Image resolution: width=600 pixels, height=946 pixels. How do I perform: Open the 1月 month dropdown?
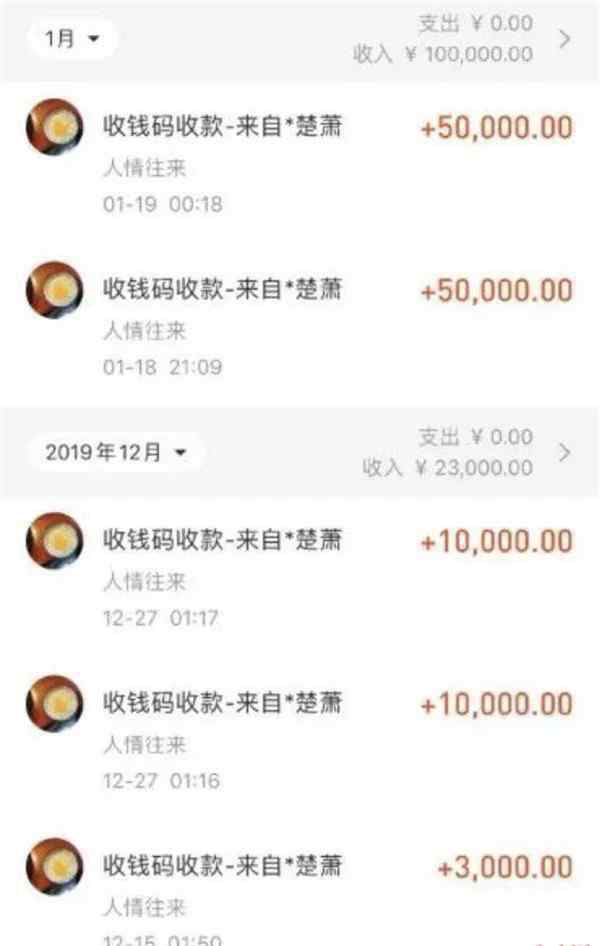click(71, 40)
